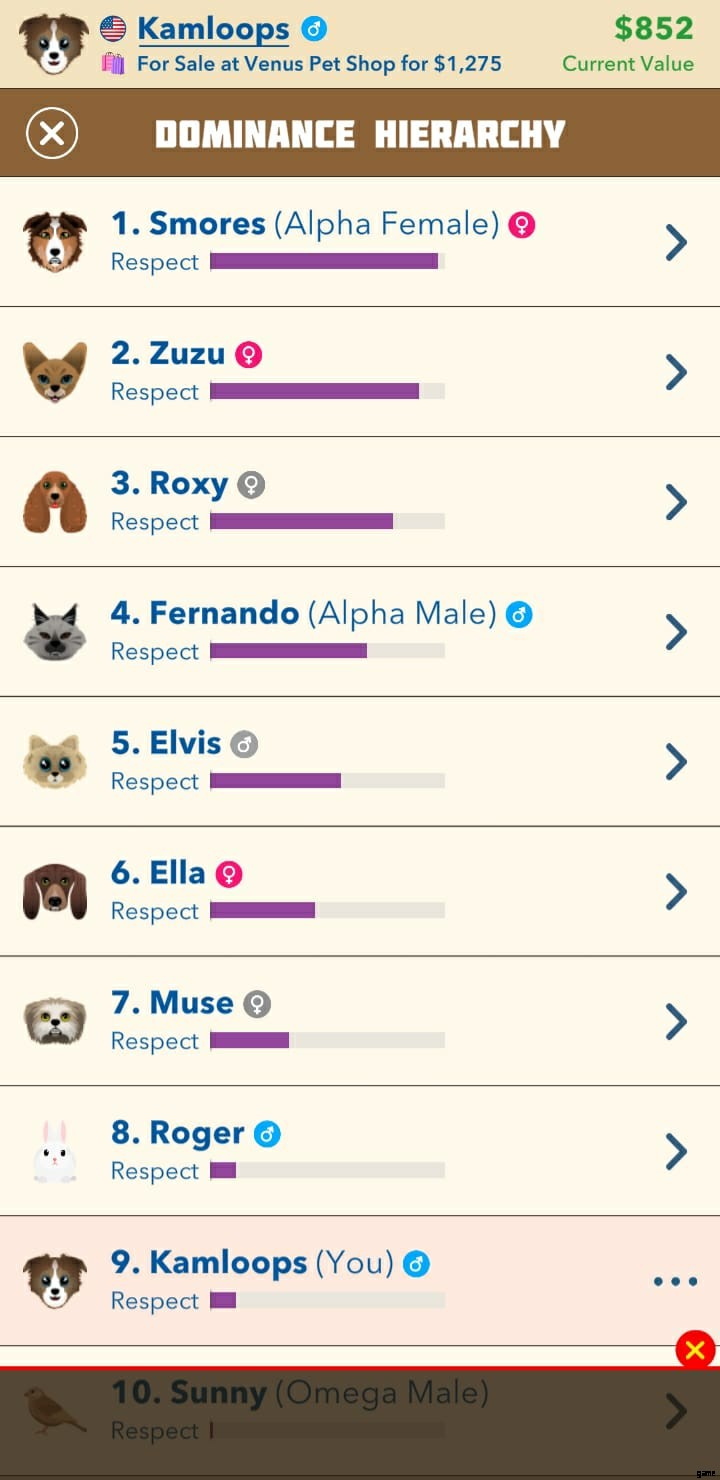Screen dimensions: 720x1480
Task: View Ella in the hierarchy
Action: pyautogui.click(x=360, y=892)
